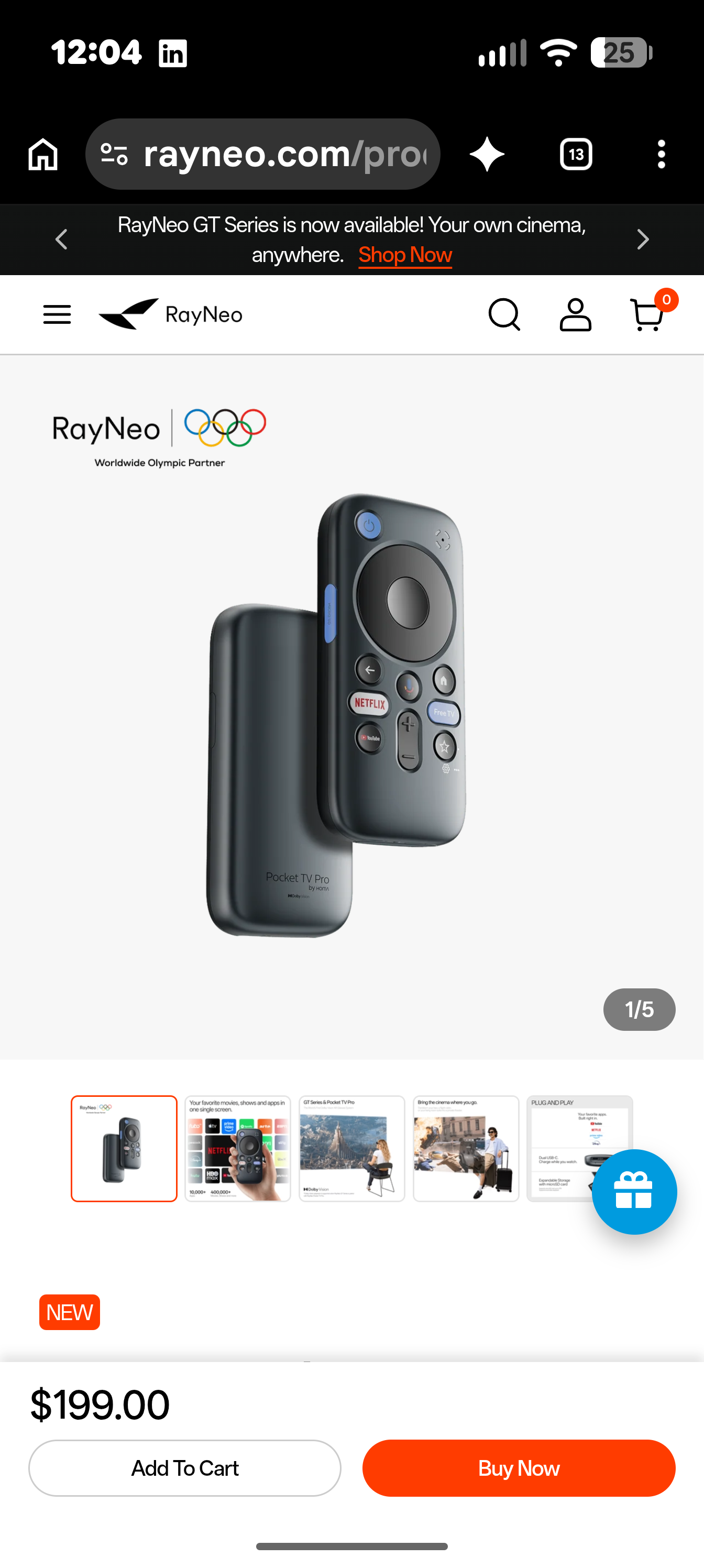
Task: Follow the Shop Now link
Action: point(405,255)
